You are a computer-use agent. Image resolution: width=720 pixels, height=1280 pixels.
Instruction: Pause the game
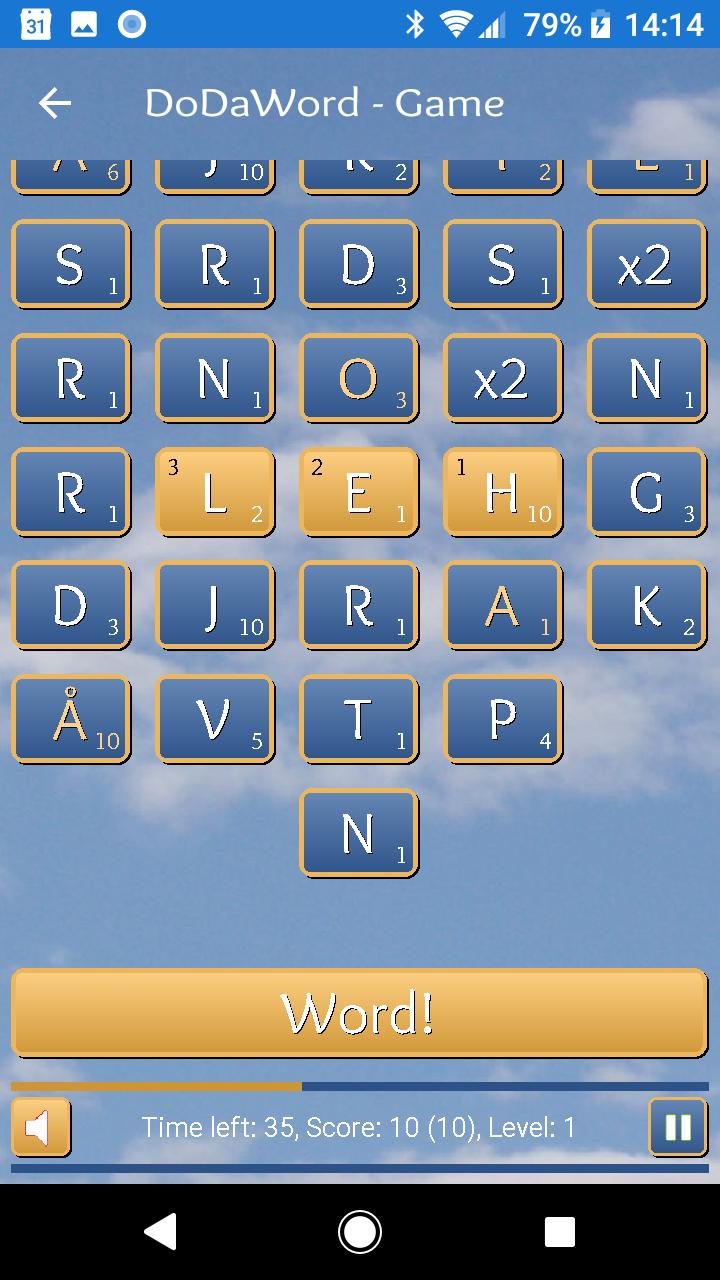(677, 1127)
